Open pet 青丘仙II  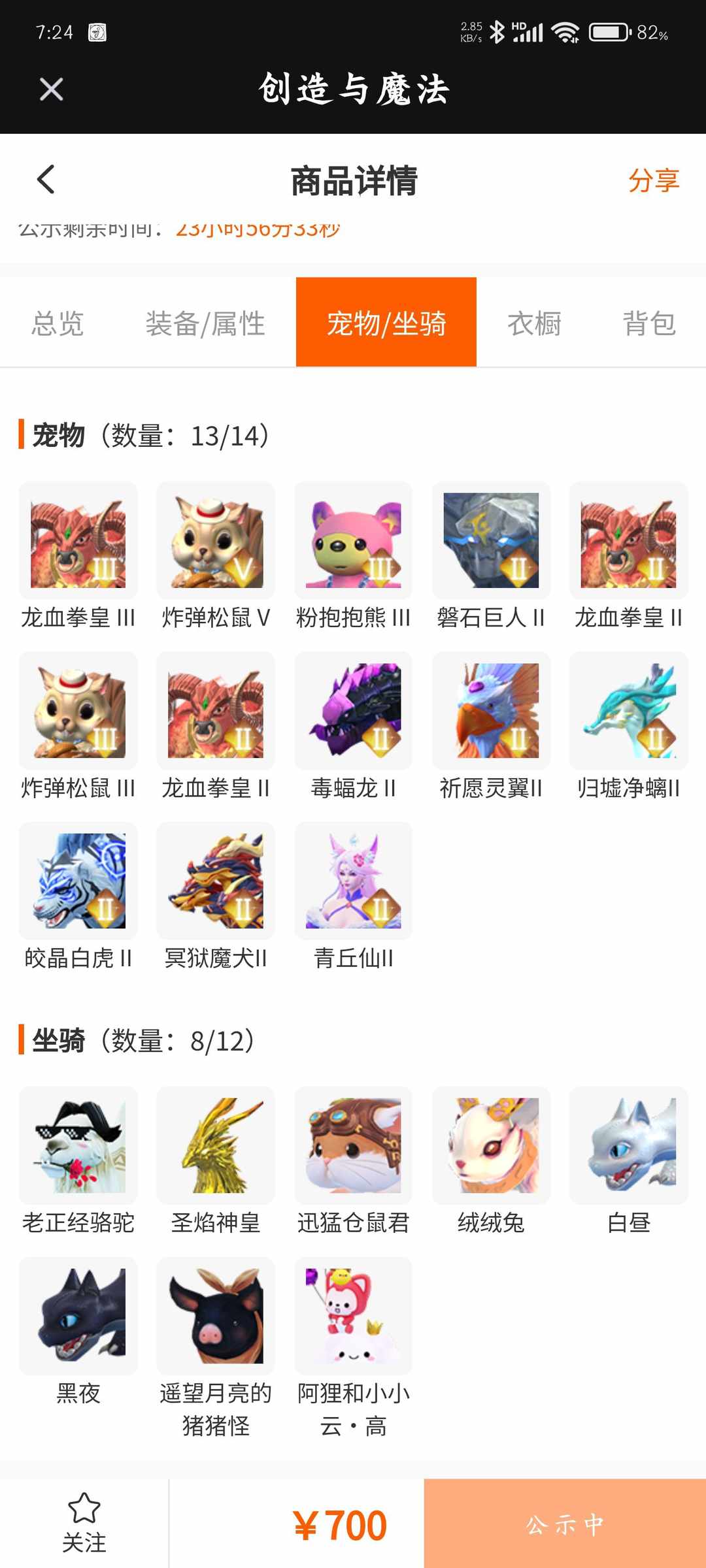(x=354, y=881)
